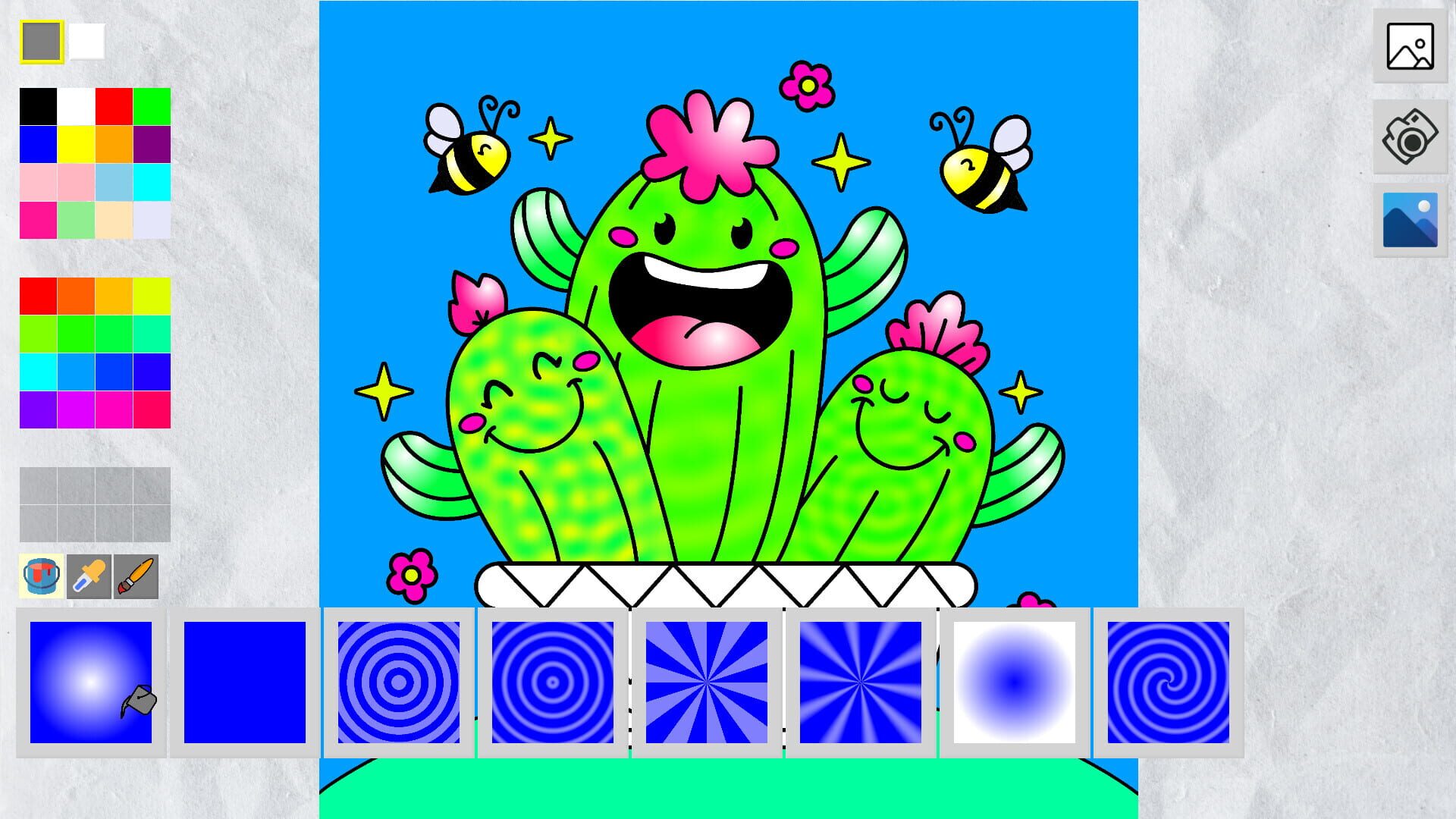Open the image gallery outline icon
This screenshot has width=1456, height=819.
tap(1410, 46)
